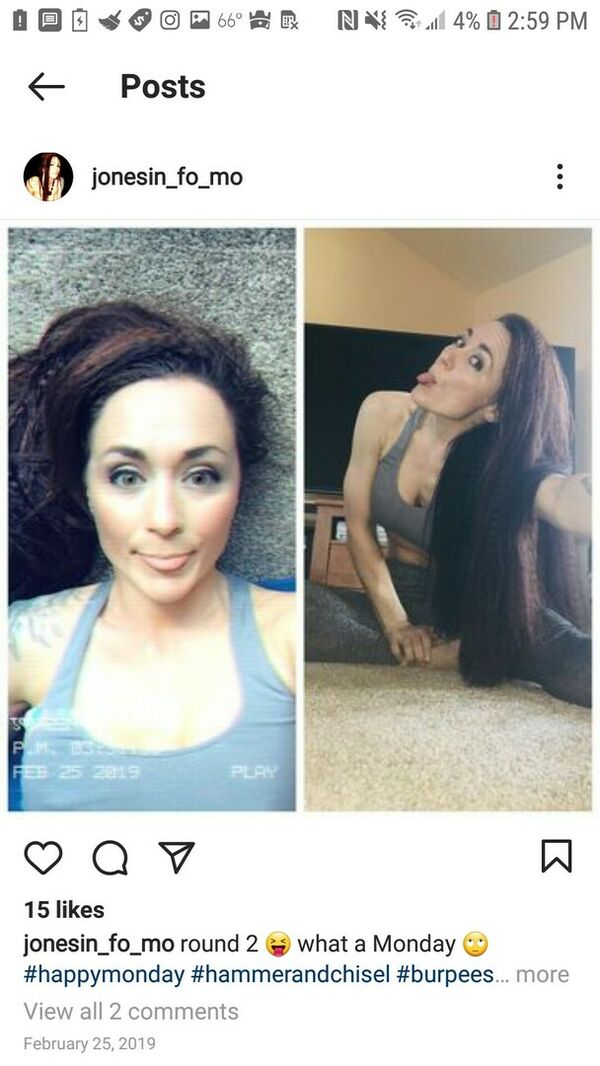600x1066 pixels.
Task: Bookmark this post
Action: 556,857
